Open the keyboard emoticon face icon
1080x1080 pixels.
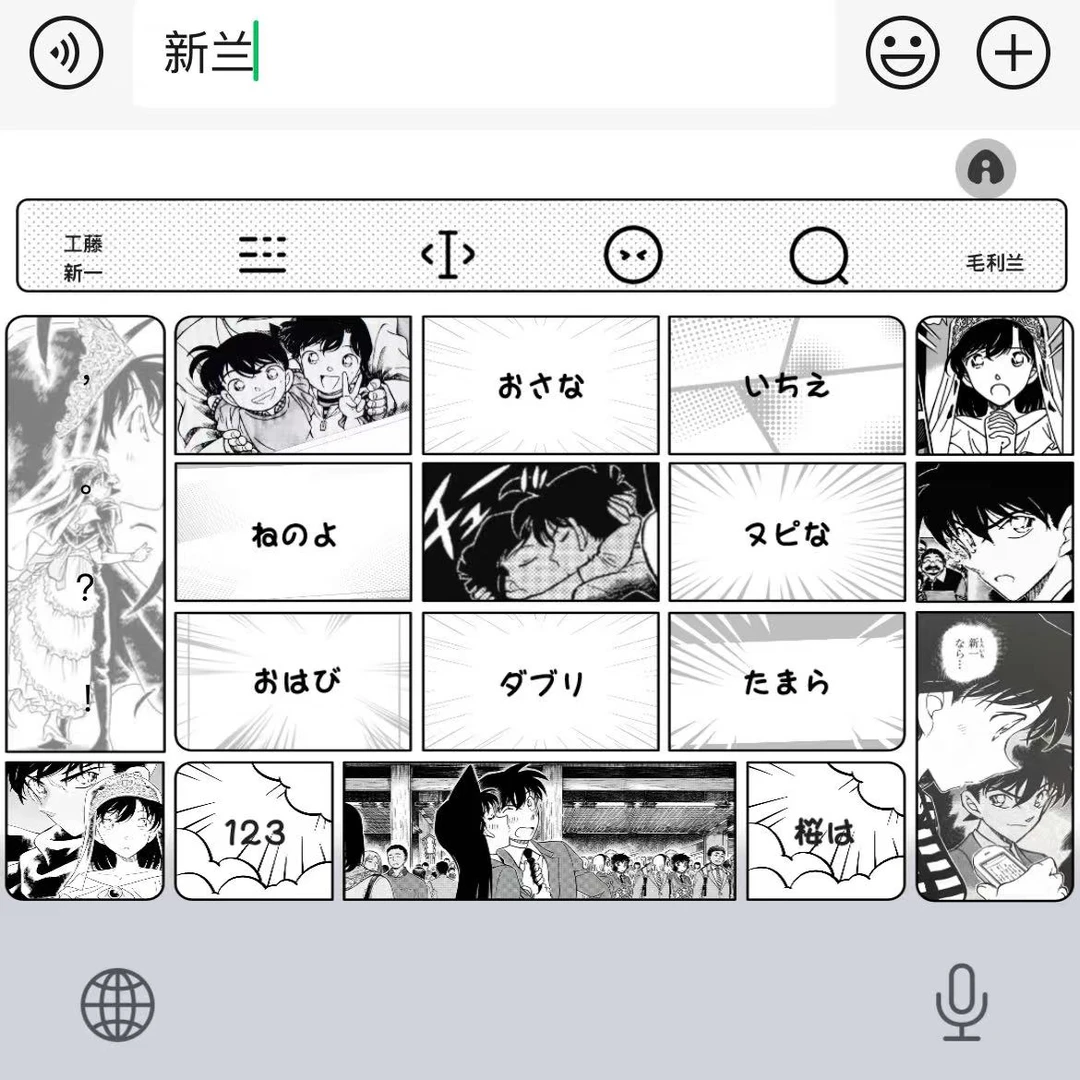(633, 255)
